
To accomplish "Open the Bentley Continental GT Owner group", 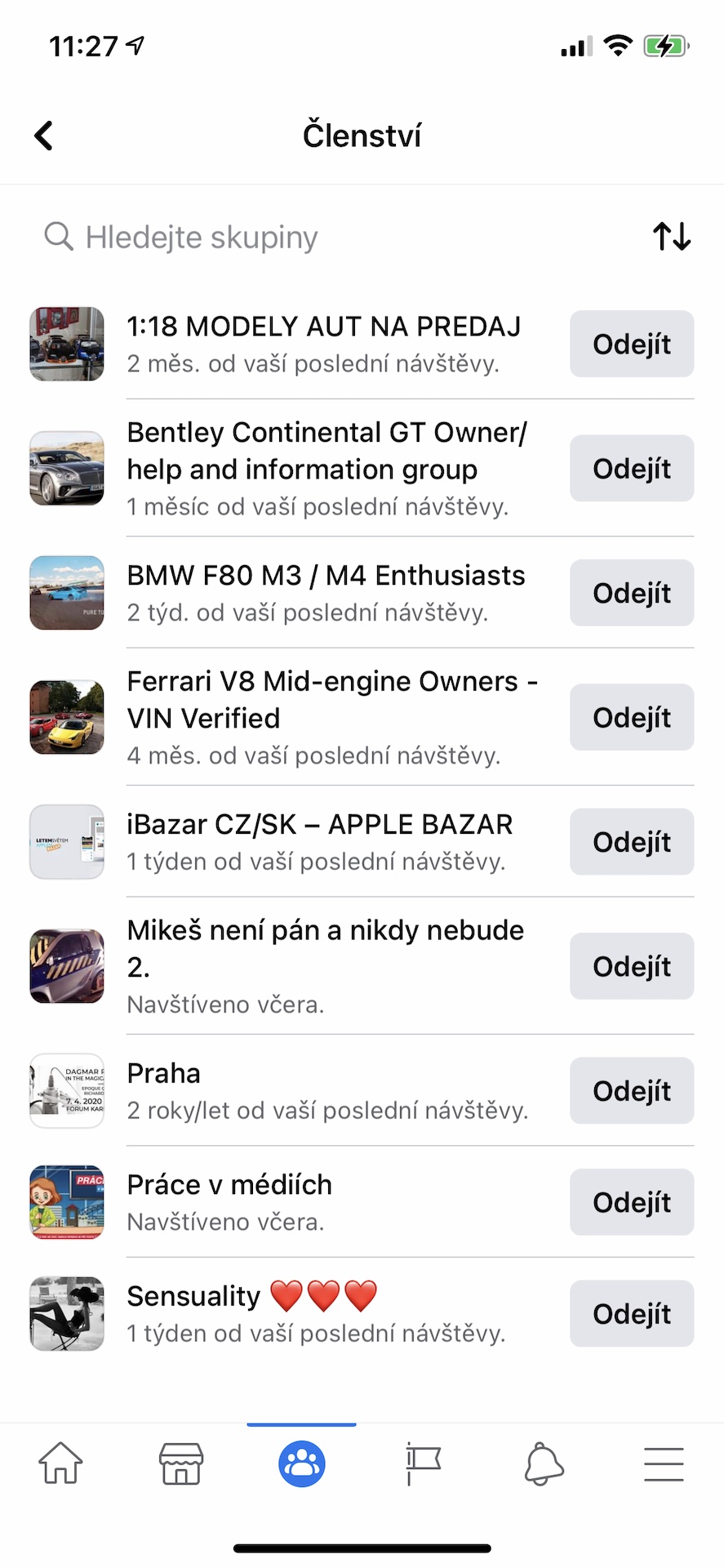I will [326, 452].
